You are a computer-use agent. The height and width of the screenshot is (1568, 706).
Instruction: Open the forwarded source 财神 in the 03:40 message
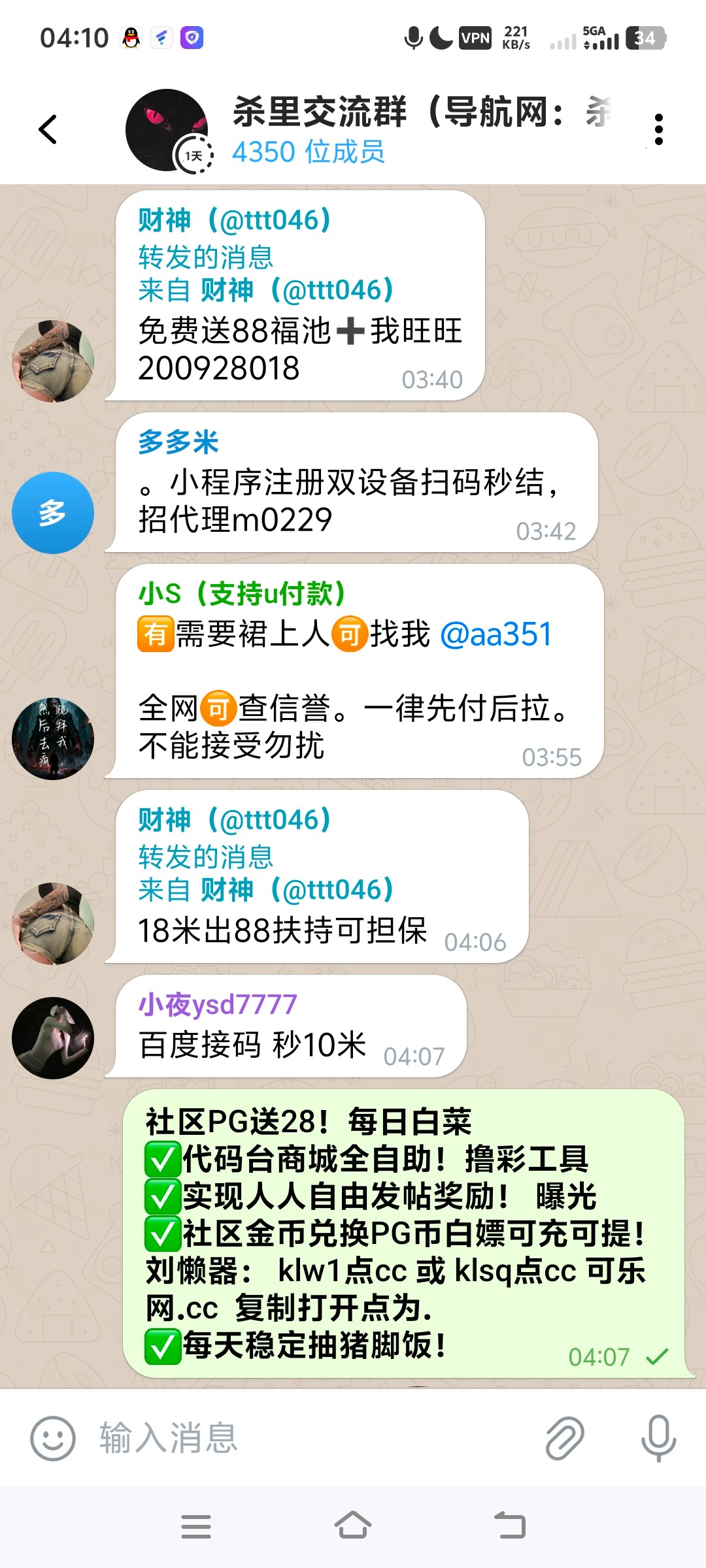296,290
